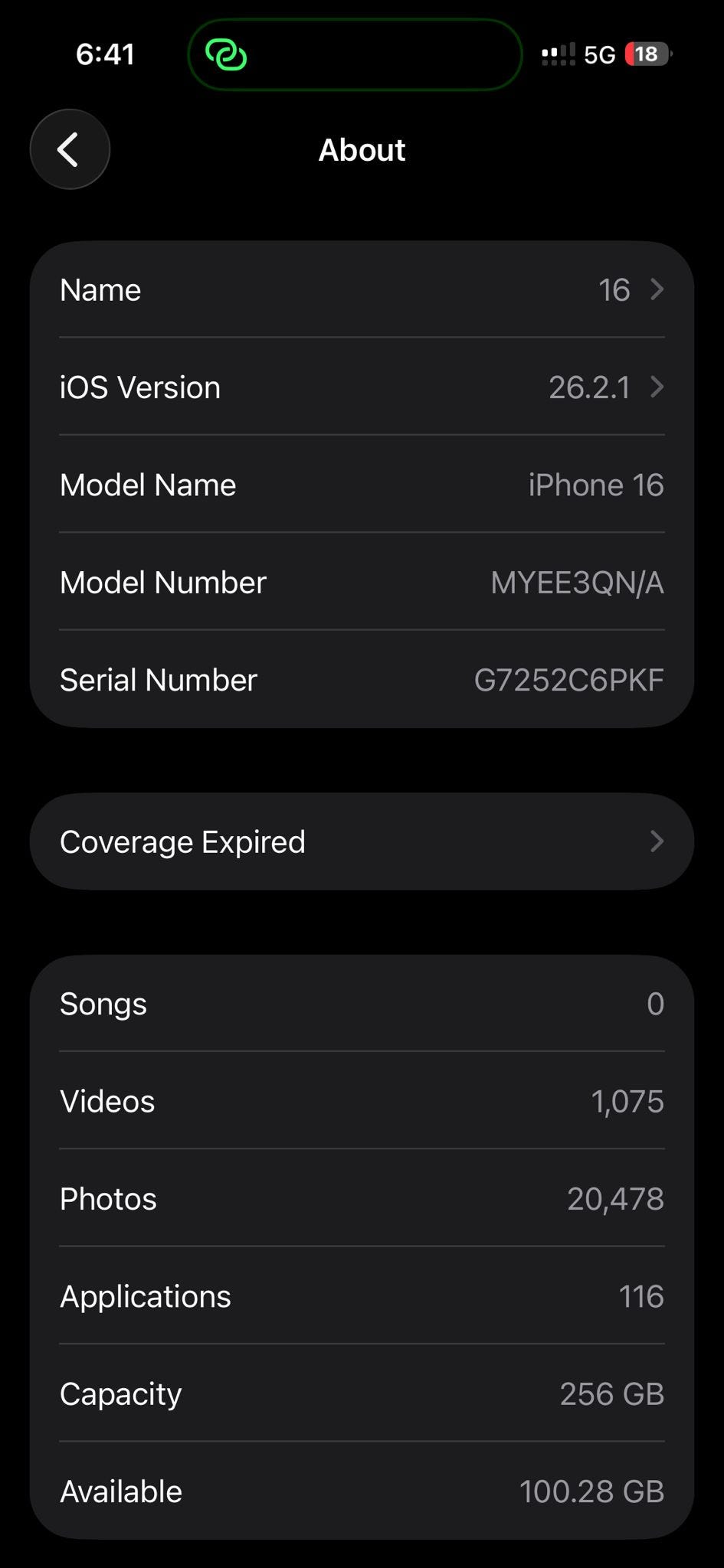Go back from the About screen
This screenshot has width=724, height=1568.
coord(70,149)
